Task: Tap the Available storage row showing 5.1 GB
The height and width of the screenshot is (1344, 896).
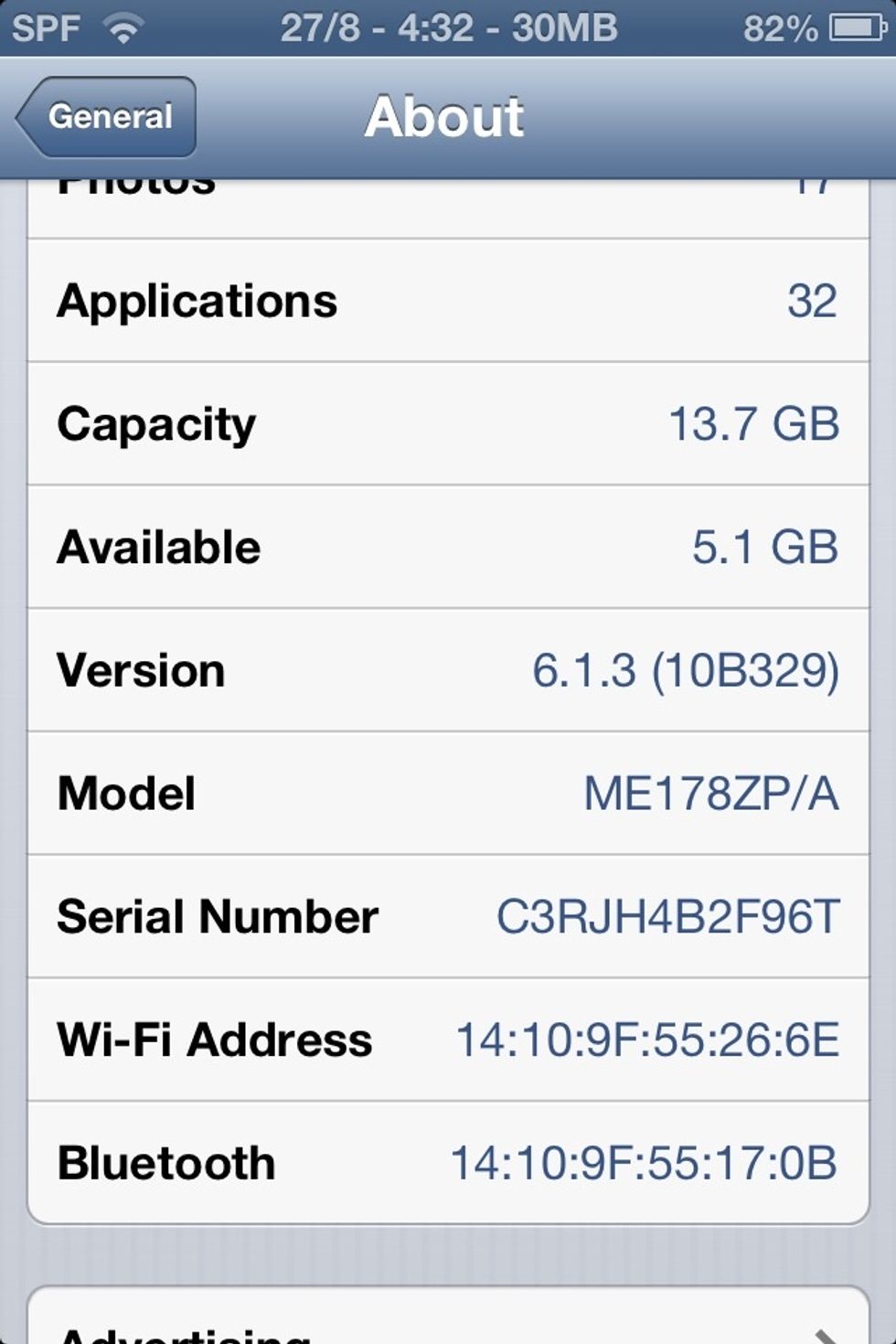Action: coord(448,546)
